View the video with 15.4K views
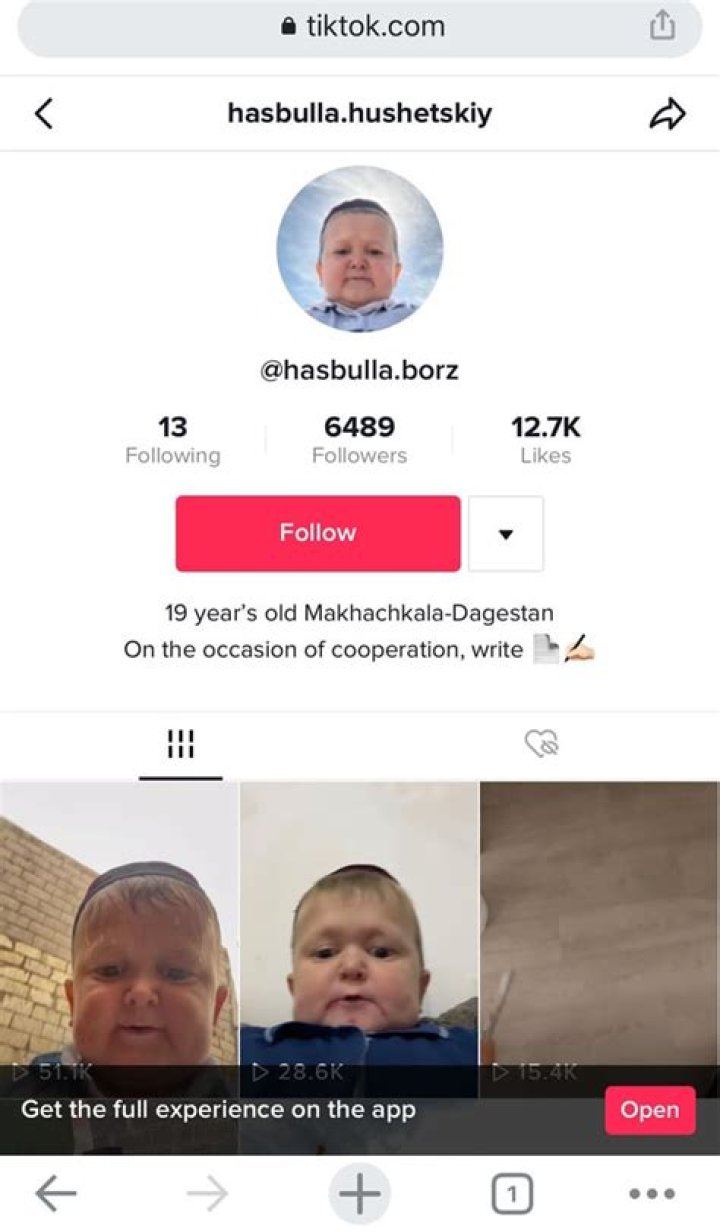Viewport: 720px width, 1232px height. (x=599, y=930)
